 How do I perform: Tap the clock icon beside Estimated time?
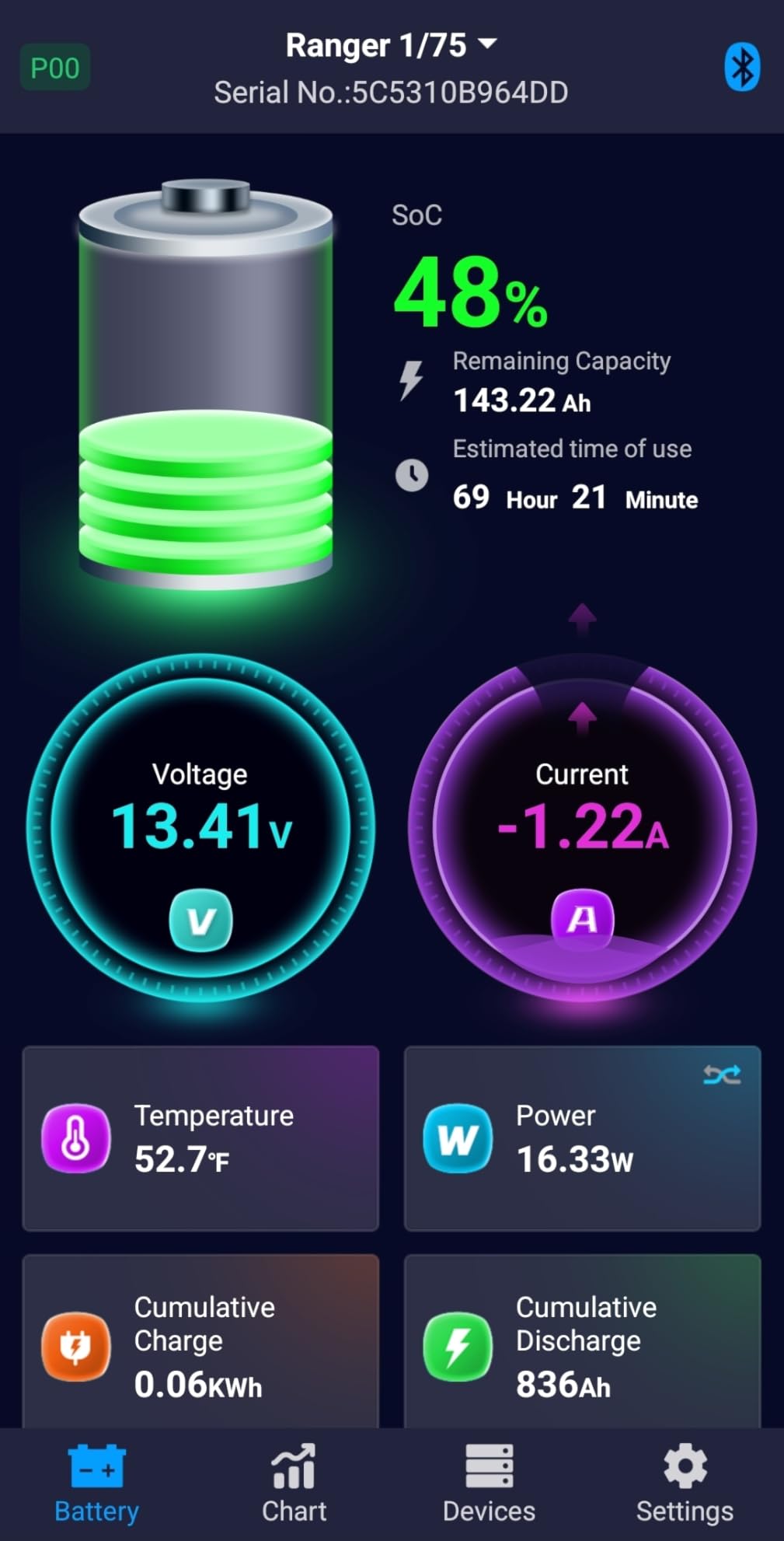(412, 476)
